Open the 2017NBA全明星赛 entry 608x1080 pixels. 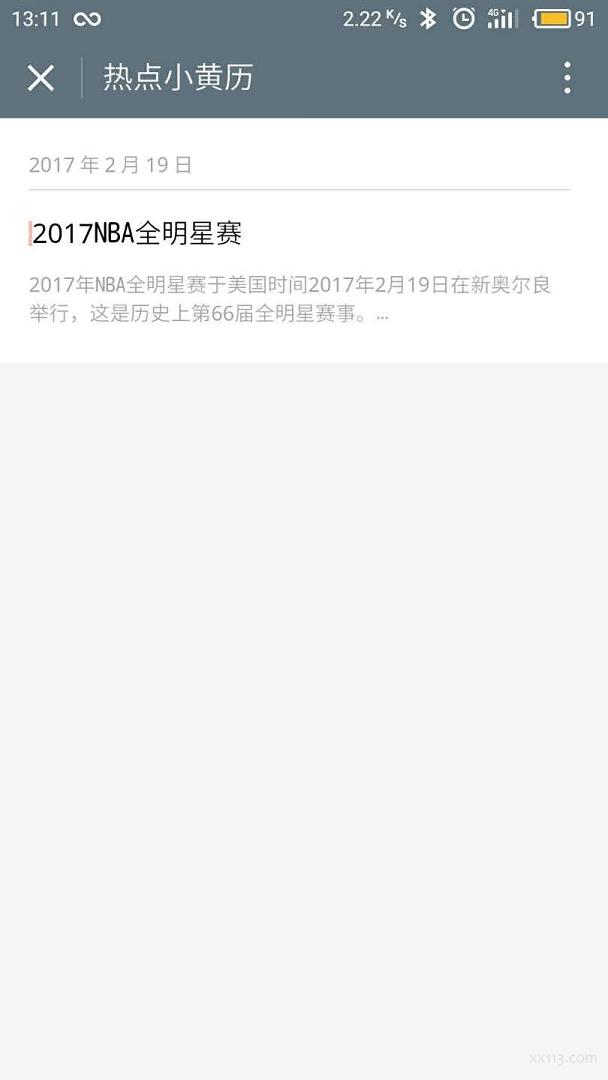pos(138,234)
